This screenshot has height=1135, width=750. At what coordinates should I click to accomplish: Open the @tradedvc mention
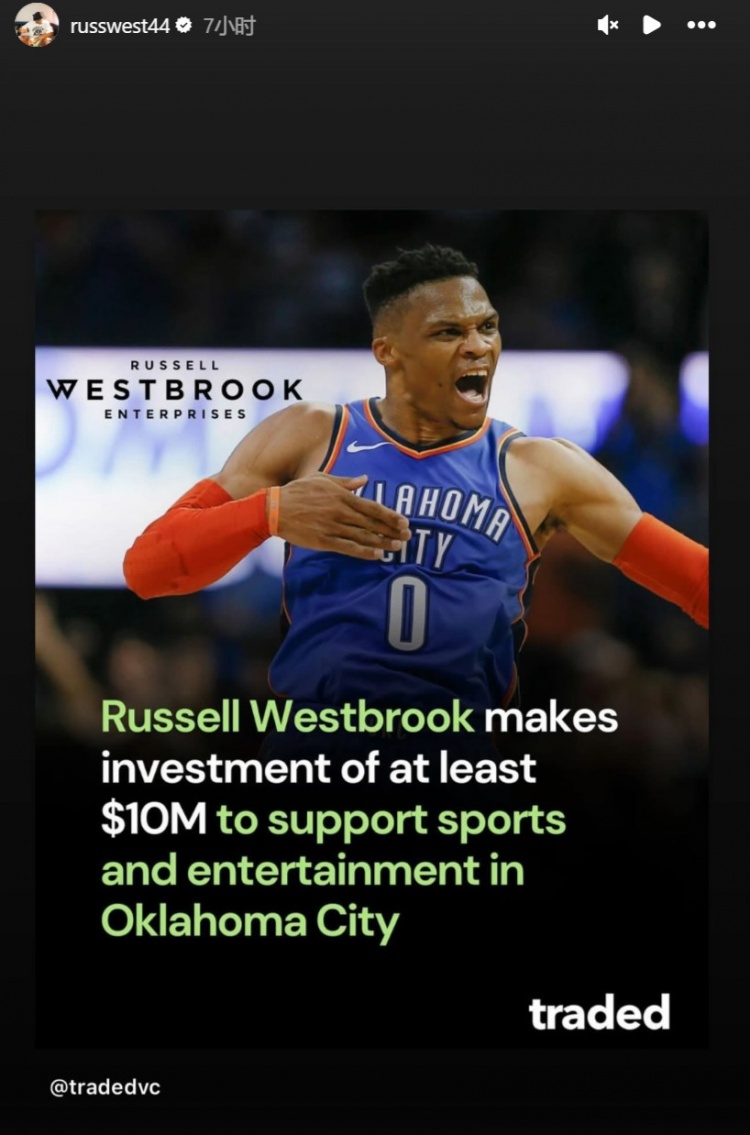tap(104, 1087)
